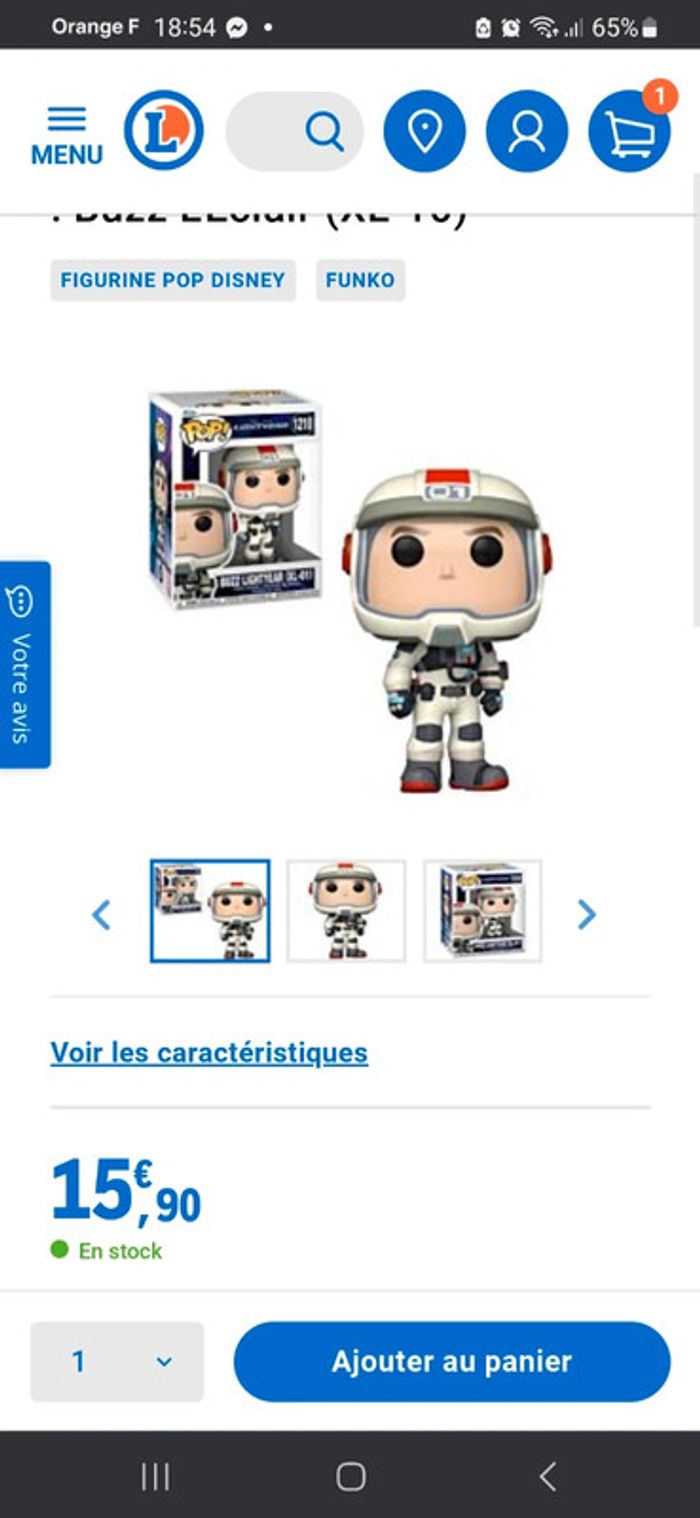Show previous image thumbnails
The image size is (700, 1518).
pyautogui.click(x=101, y=914)
